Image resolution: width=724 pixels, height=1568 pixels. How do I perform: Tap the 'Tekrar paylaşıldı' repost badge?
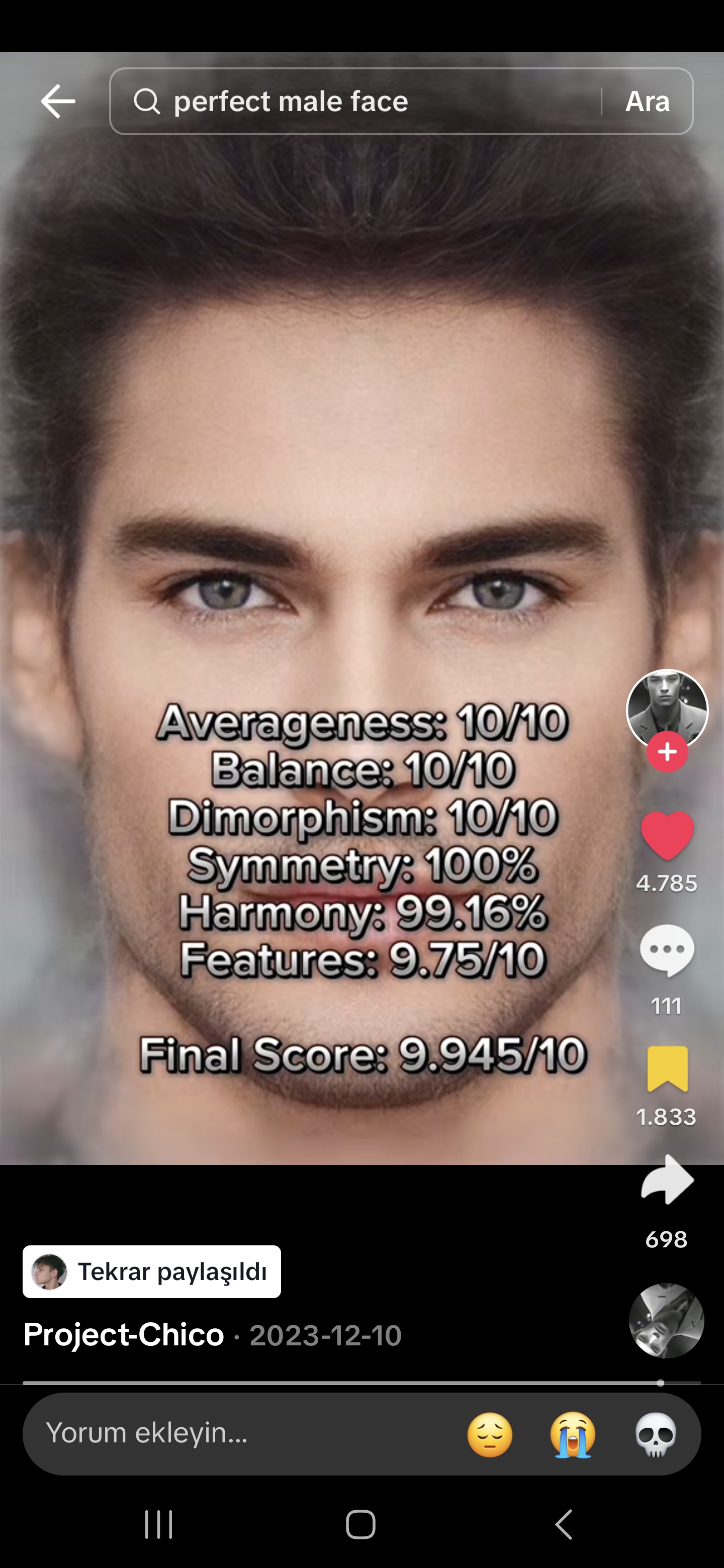click(x=152, y=1271)
